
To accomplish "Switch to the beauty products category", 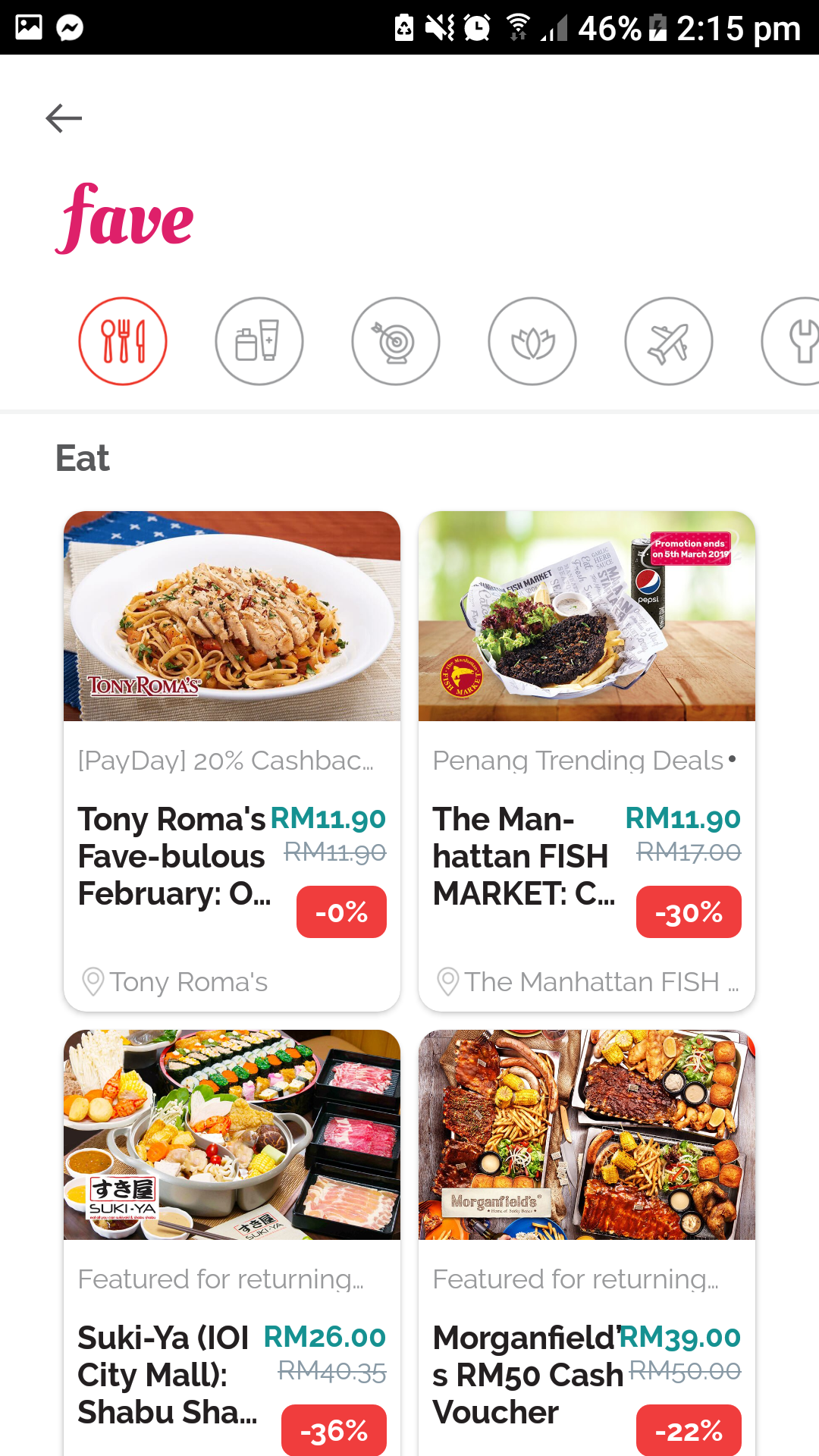I will tap(259, 341).
